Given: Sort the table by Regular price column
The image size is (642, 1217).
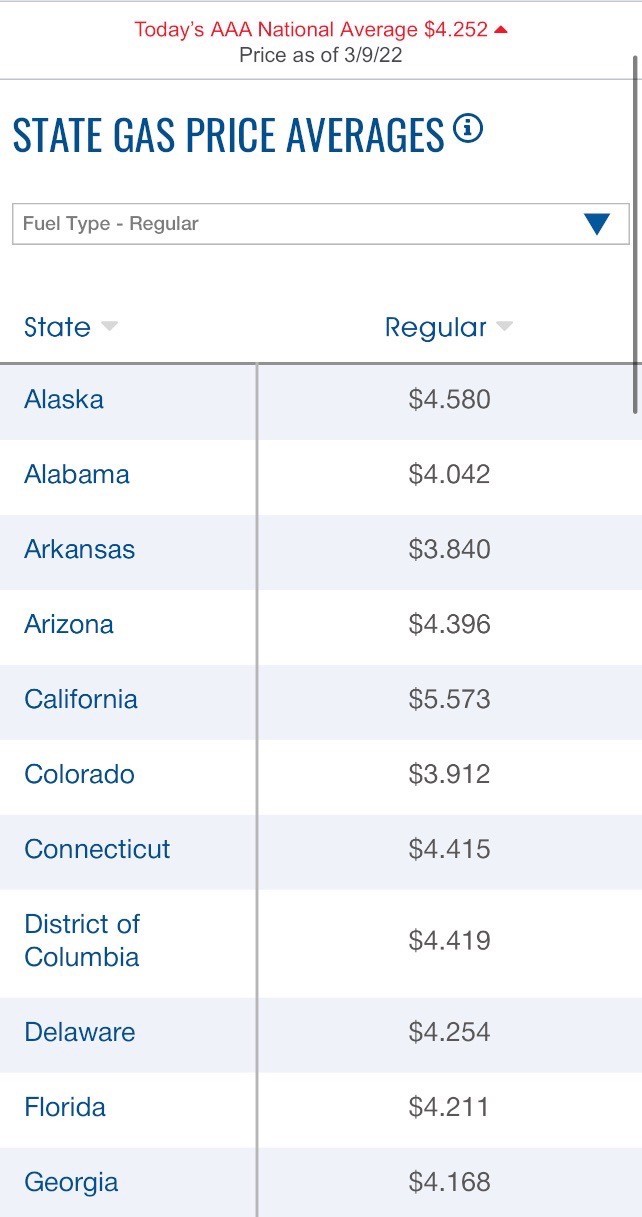Looking at the screenshot, I should click(x=449, y=327).
